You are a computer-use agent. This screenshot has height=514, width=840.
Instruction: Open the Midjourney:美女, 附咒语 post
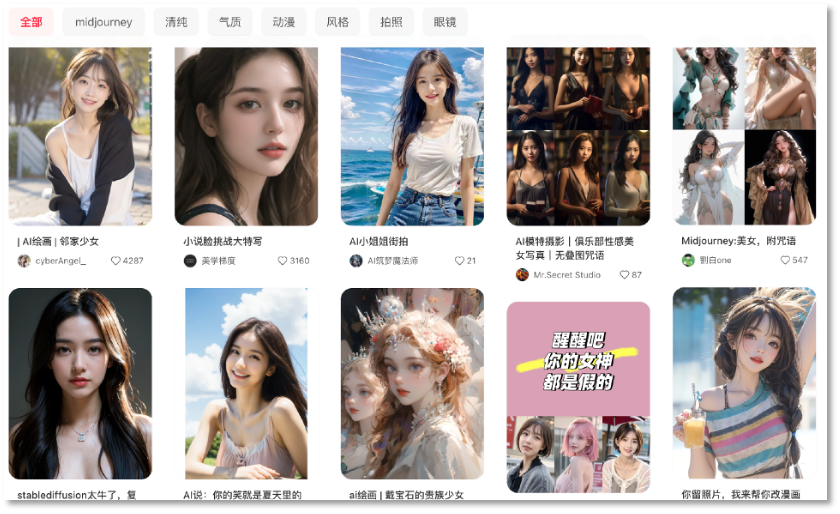tap(744, 136)
